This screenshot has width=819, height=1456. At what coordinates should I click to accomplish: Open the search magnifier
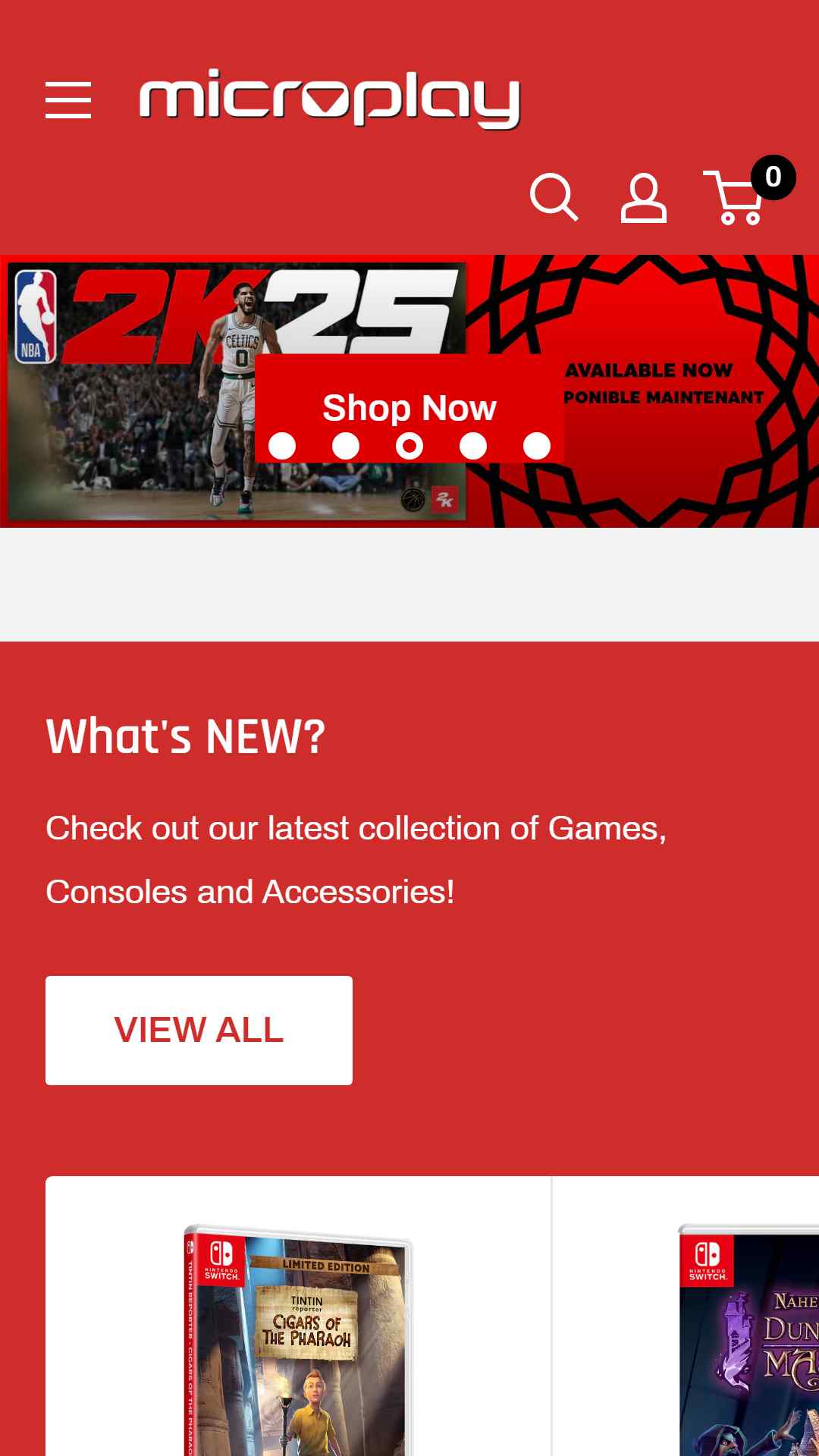click(x=554, y=198)
